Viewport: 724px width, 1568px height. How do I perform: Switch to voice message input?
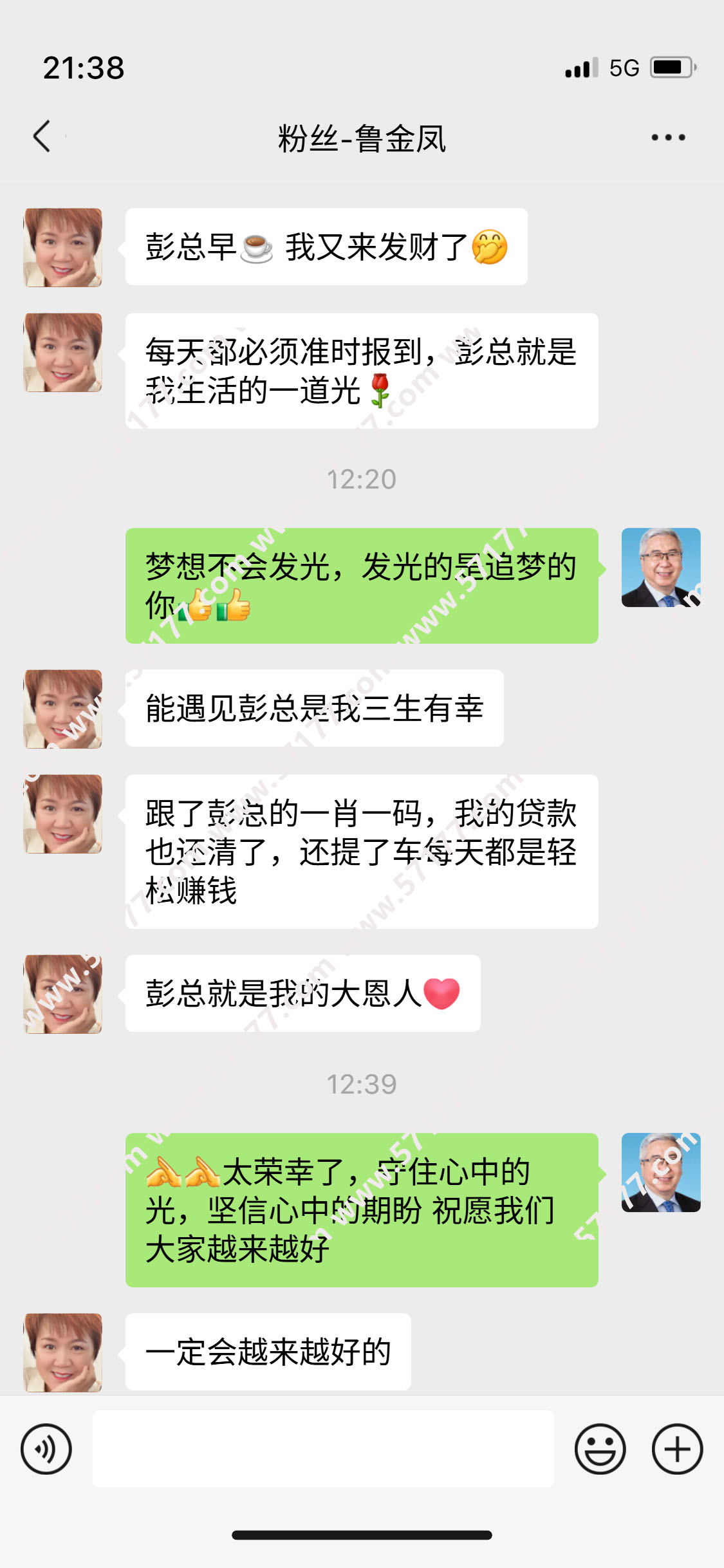coord(46,1449)
